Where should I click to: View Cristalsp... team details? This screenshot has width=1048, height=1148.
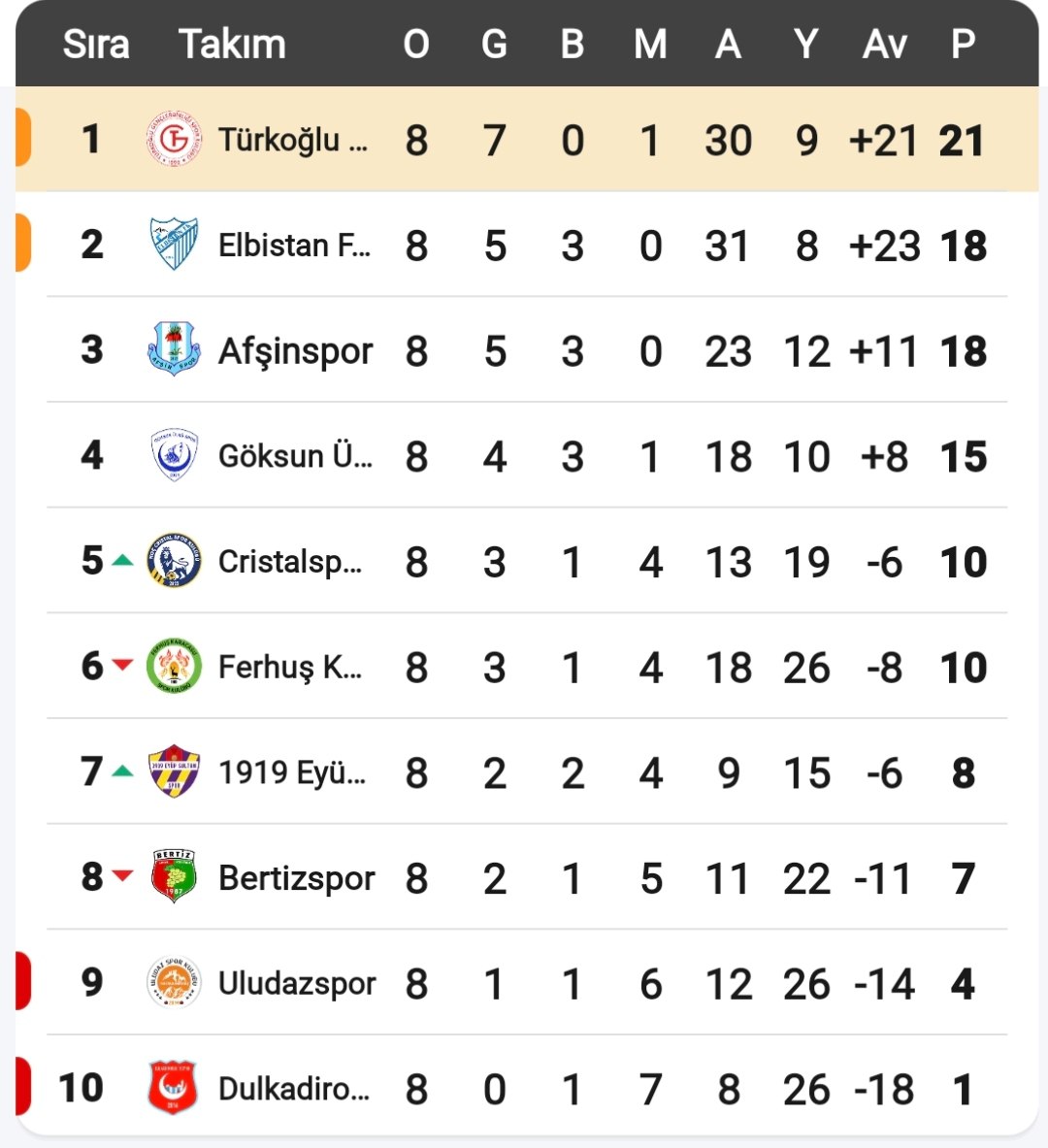pos(289,562)
